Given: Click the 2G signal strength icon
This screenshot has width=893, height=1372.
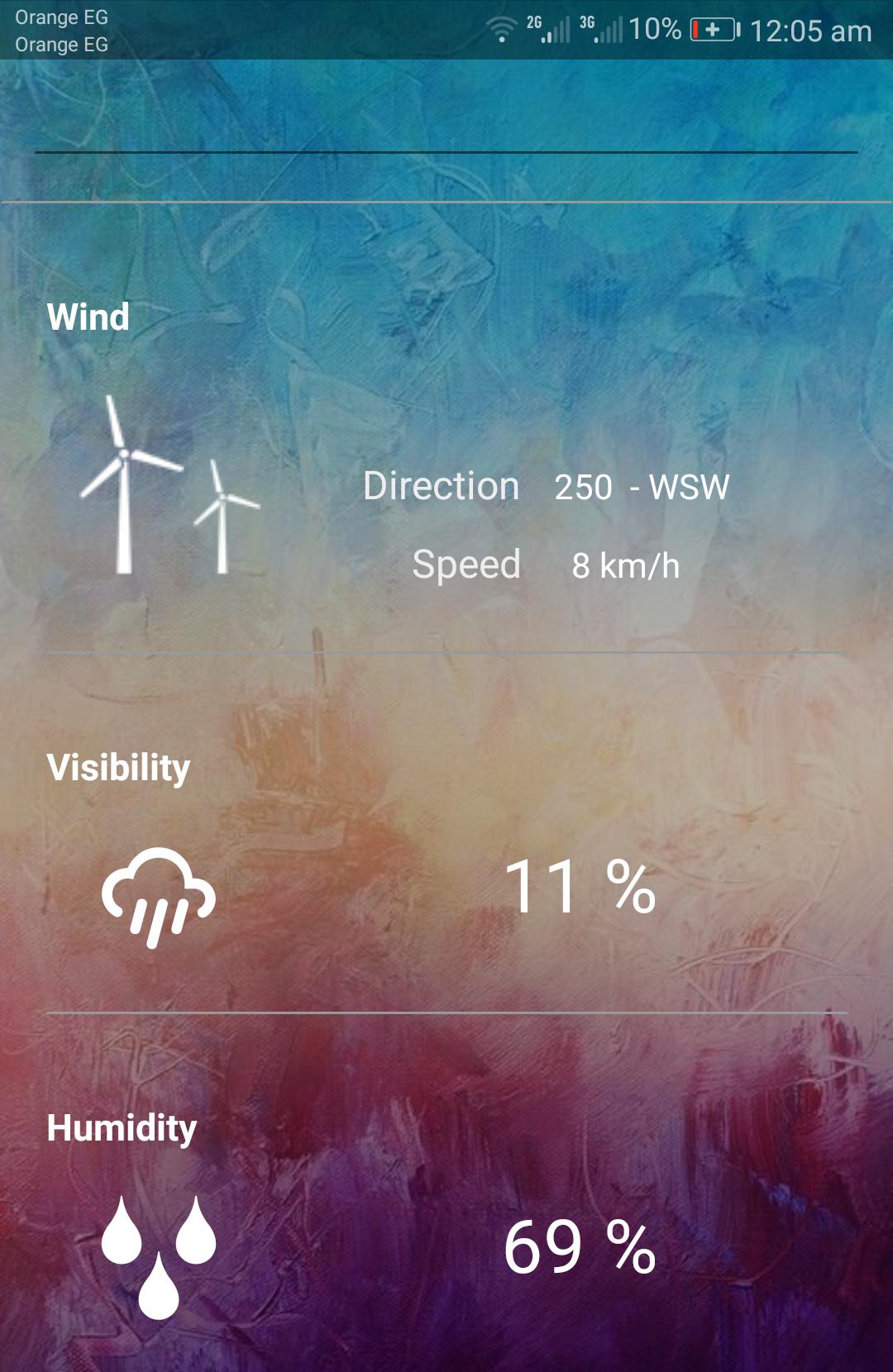Looking at the screenshot, I should coord(546,27).
